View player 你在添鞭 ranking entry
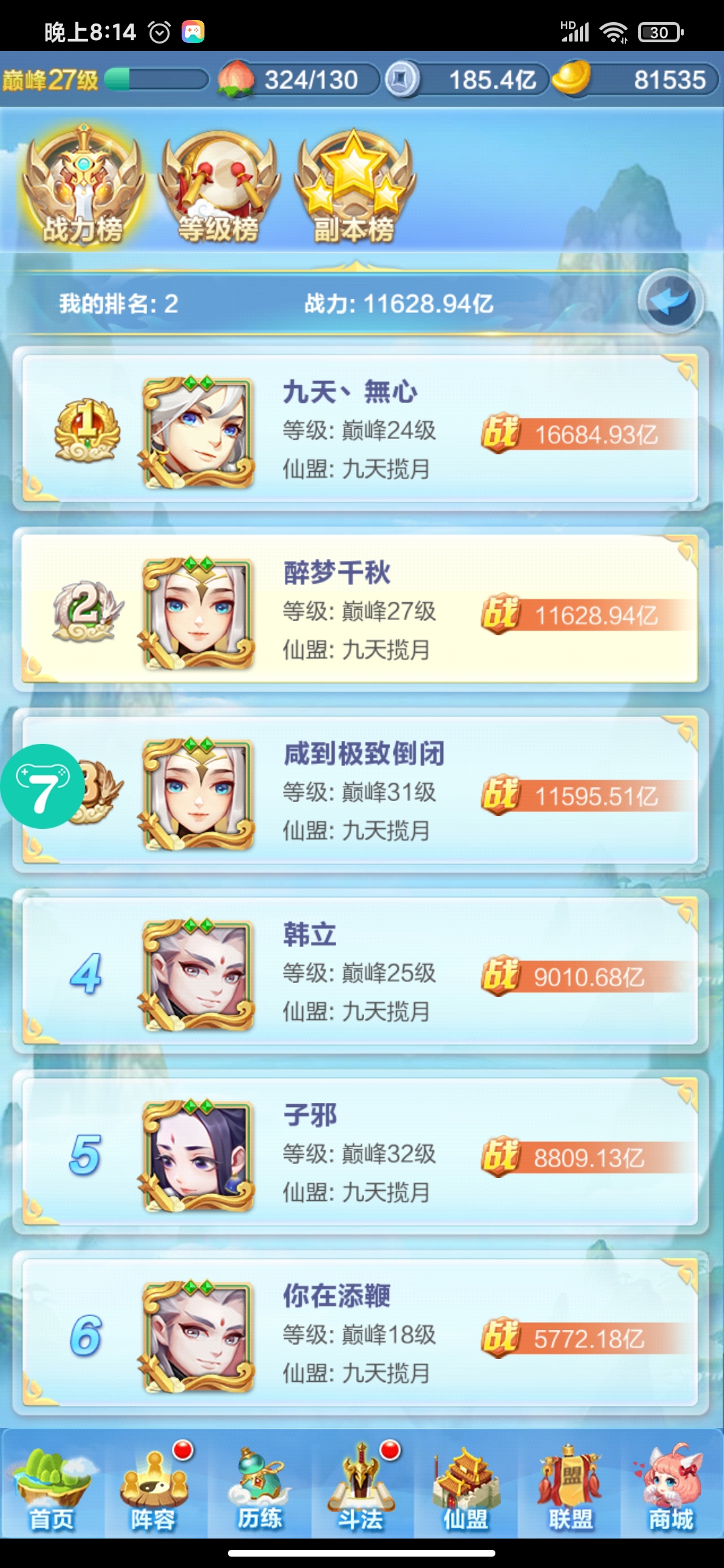This screenshot has width=724, height=1568. tap(361, 1333)
